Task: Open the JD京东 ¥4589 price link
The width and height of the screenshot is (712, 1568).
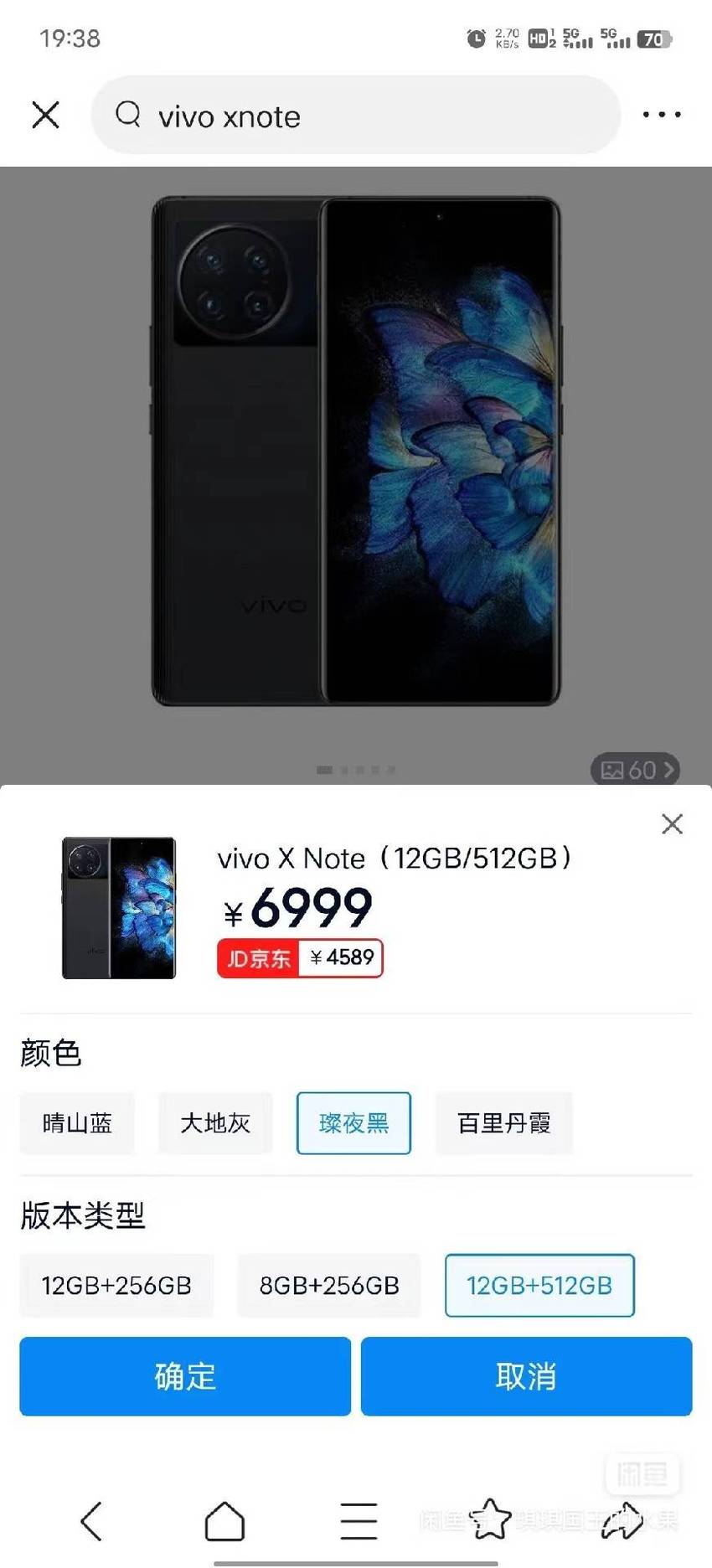Action: (300, 958)
